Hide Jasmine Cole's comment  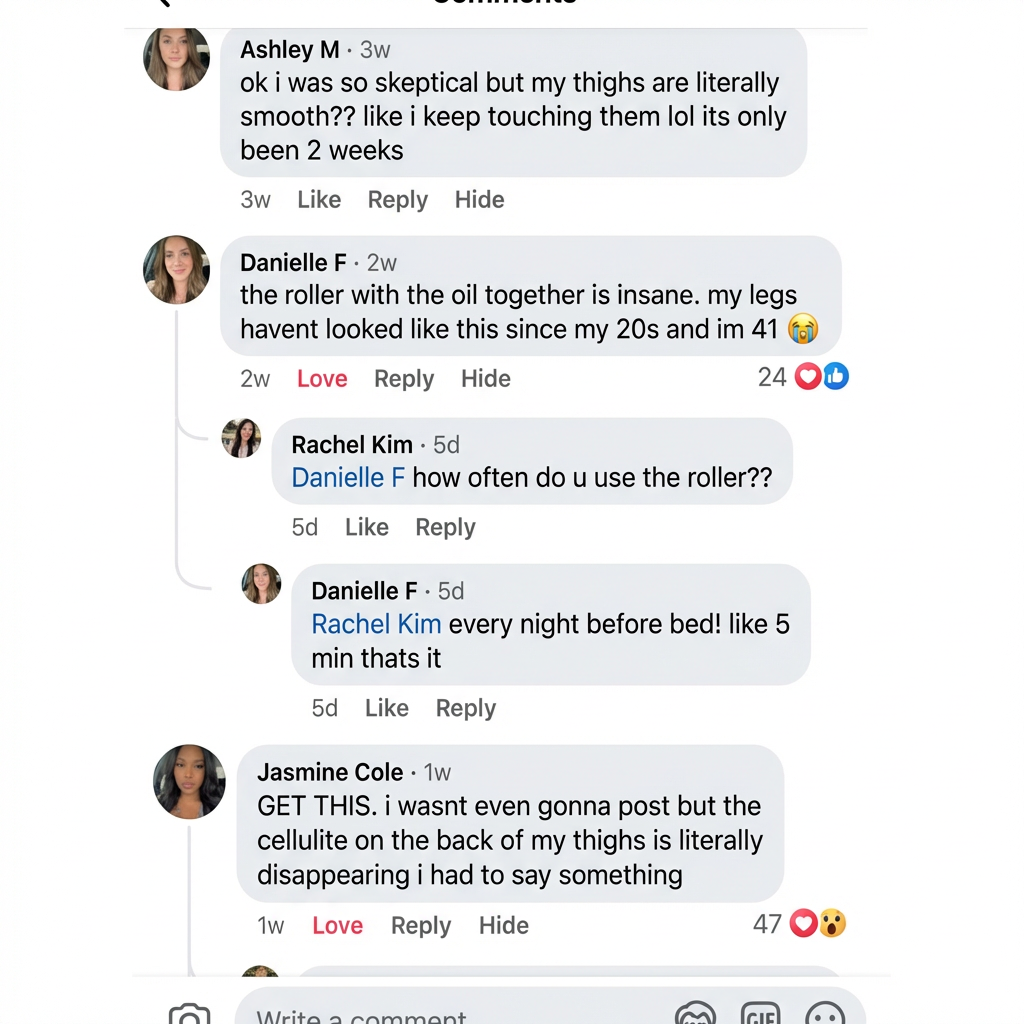click(x=503, y=926)
